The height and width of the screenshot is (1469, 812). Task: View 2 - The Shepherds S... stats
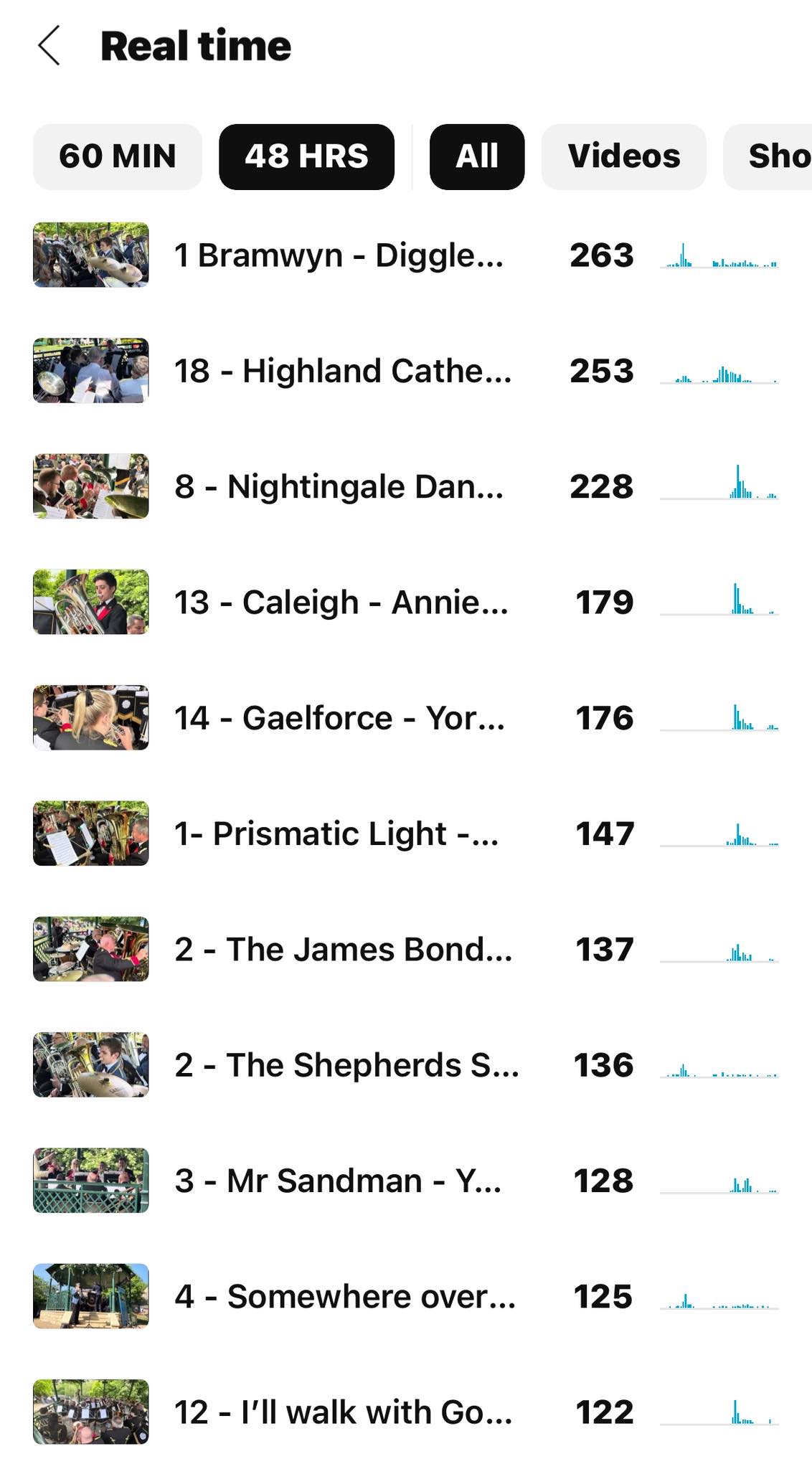(406, 1064)
